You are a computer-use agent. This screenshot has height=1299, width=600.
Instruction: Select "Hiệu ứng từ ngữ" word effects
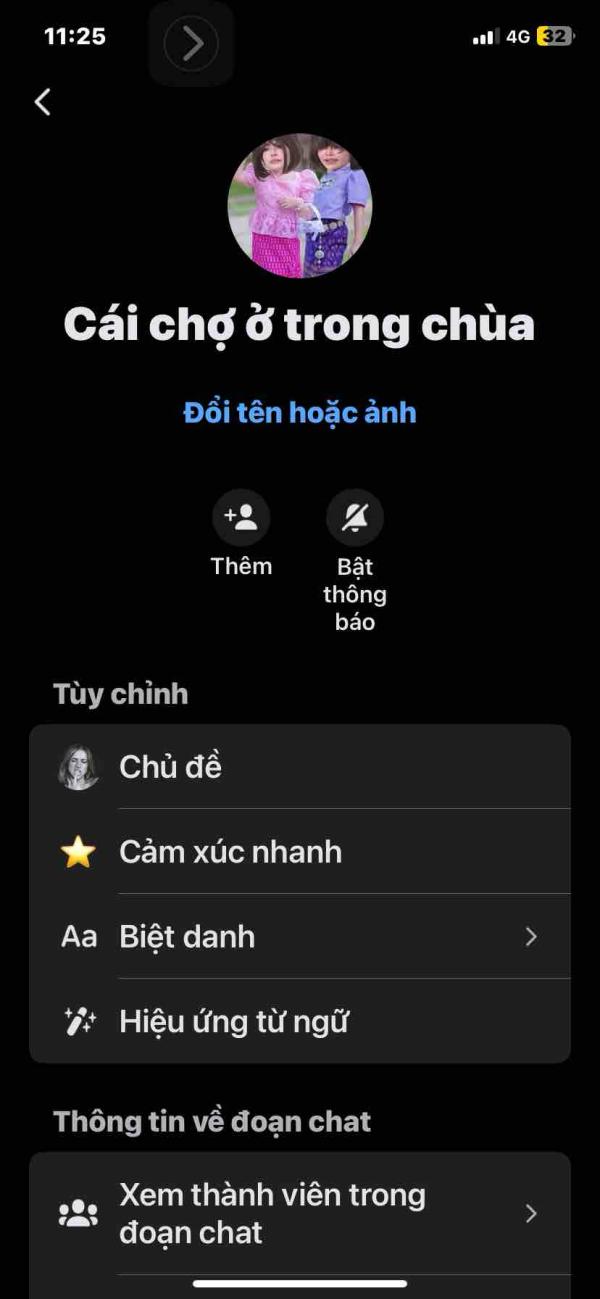(300, 1022)
